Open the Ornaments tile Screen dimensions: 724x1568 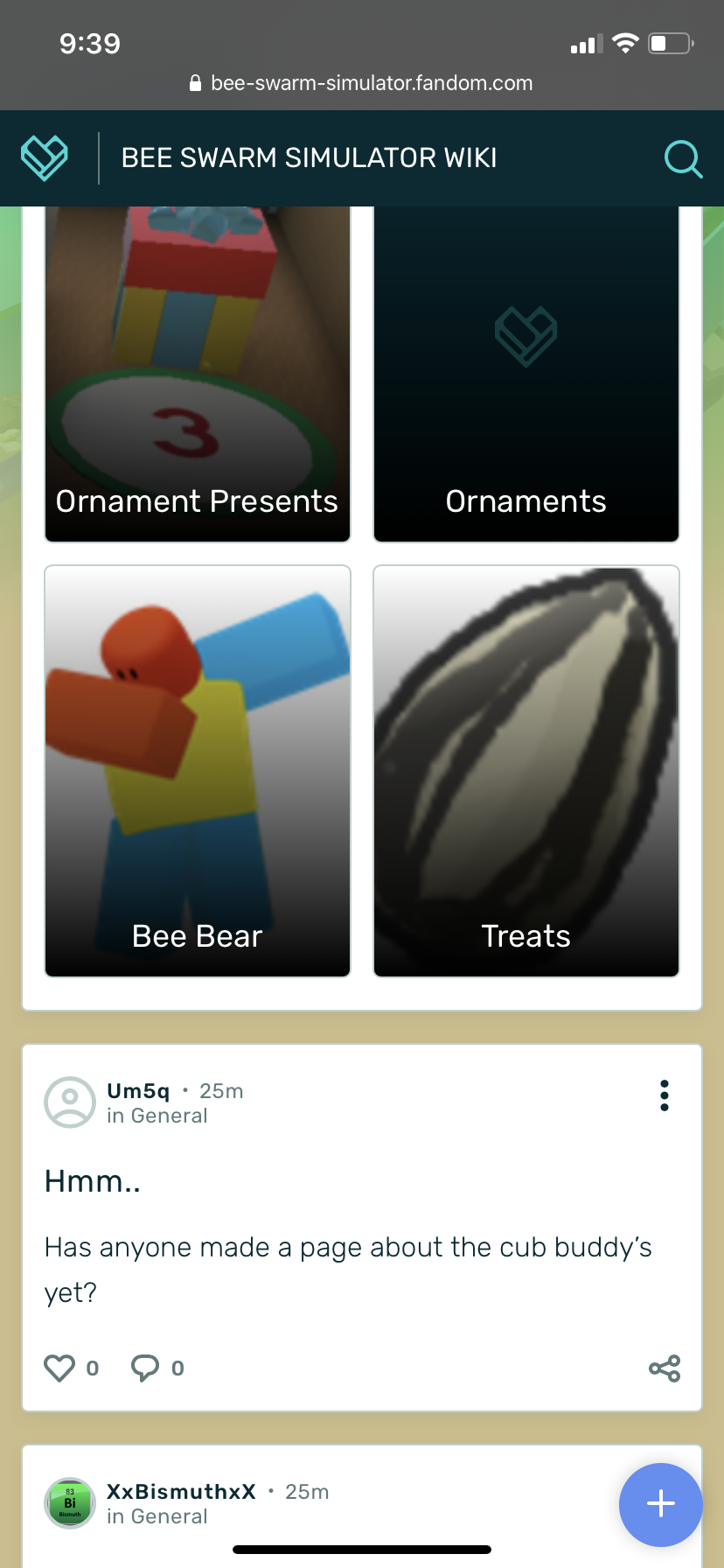[x=526, y=374]
